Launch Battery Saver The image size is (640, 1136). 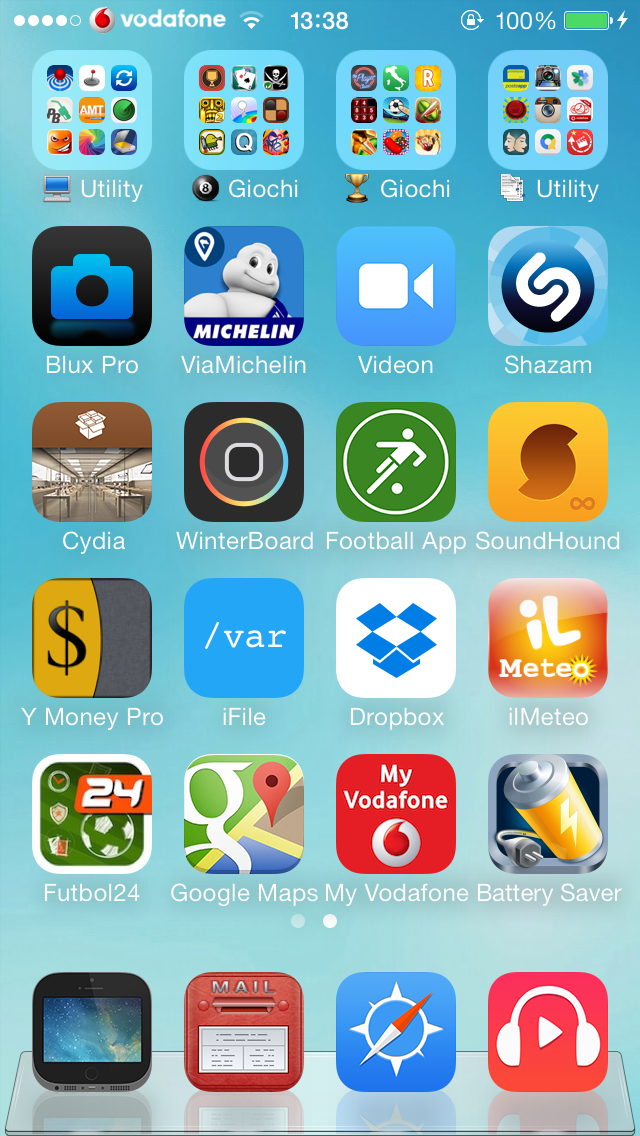coord(548,814)
